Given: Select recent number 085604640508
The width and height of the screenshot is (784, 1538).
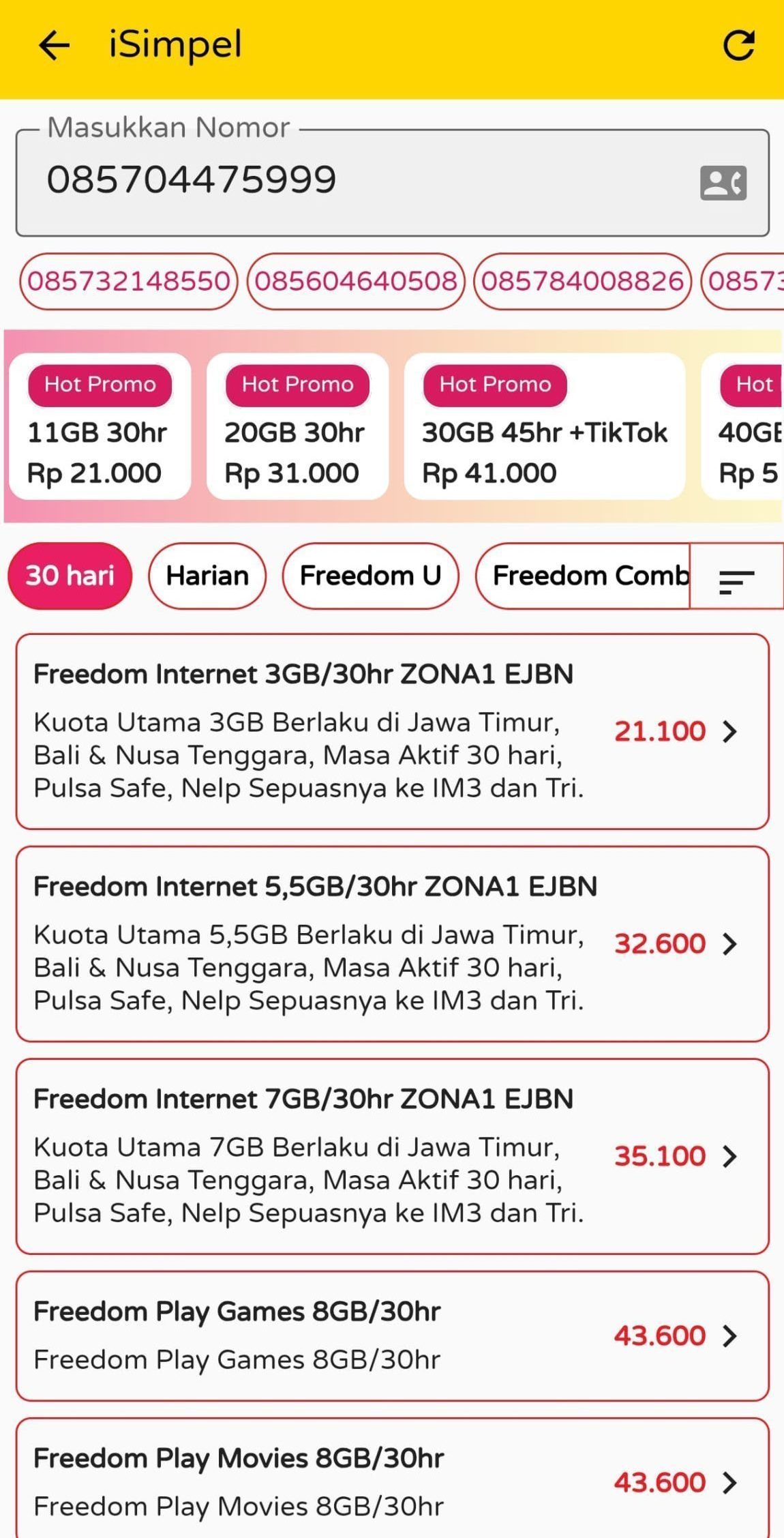Looking at the screenshot, I should click(x=355, y=281).
